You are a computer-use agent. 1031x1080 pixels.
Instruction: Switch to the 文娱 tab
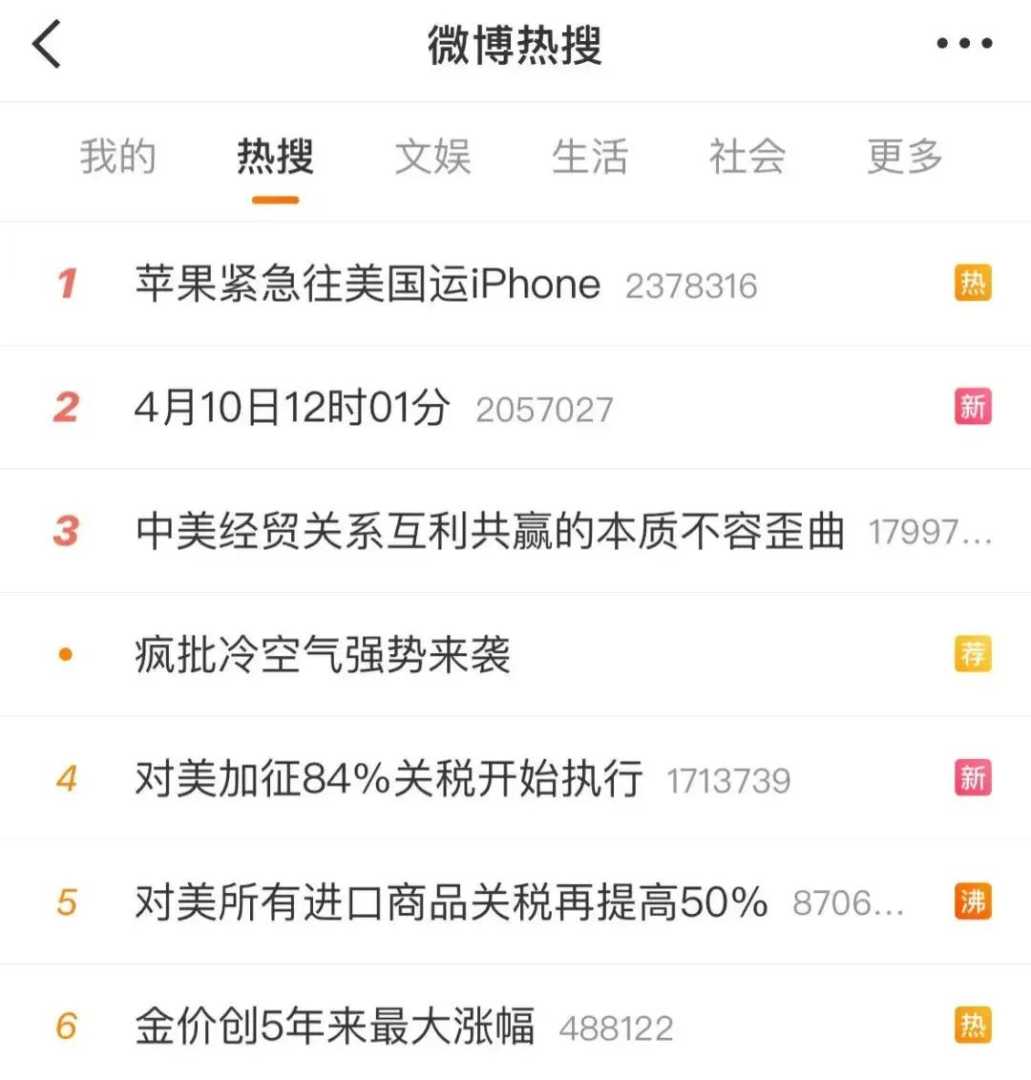pos(432,158)
